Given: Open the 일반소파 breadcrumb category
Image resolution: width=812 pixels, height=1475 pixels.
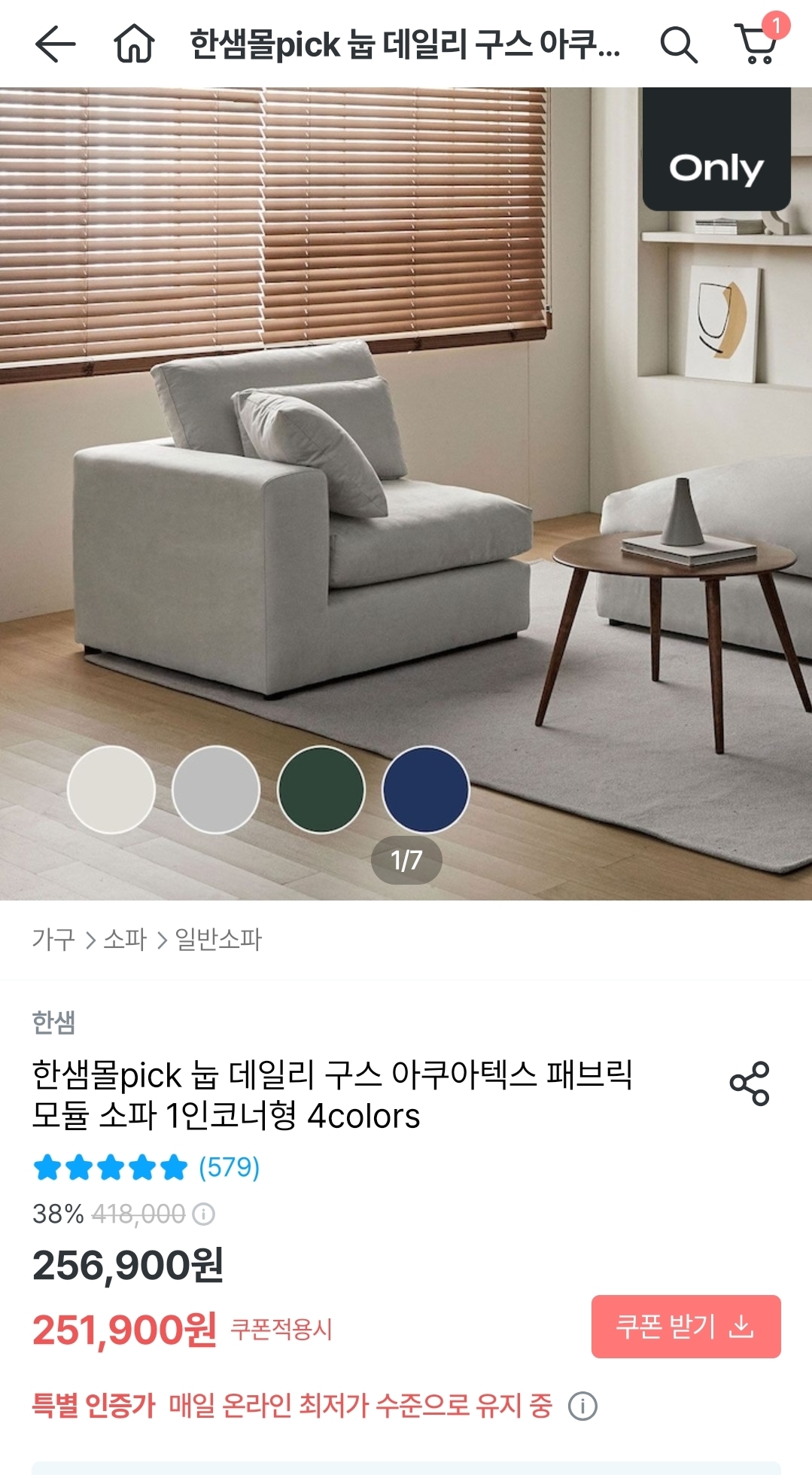Looking at the screenshot, I should (218, 940).
